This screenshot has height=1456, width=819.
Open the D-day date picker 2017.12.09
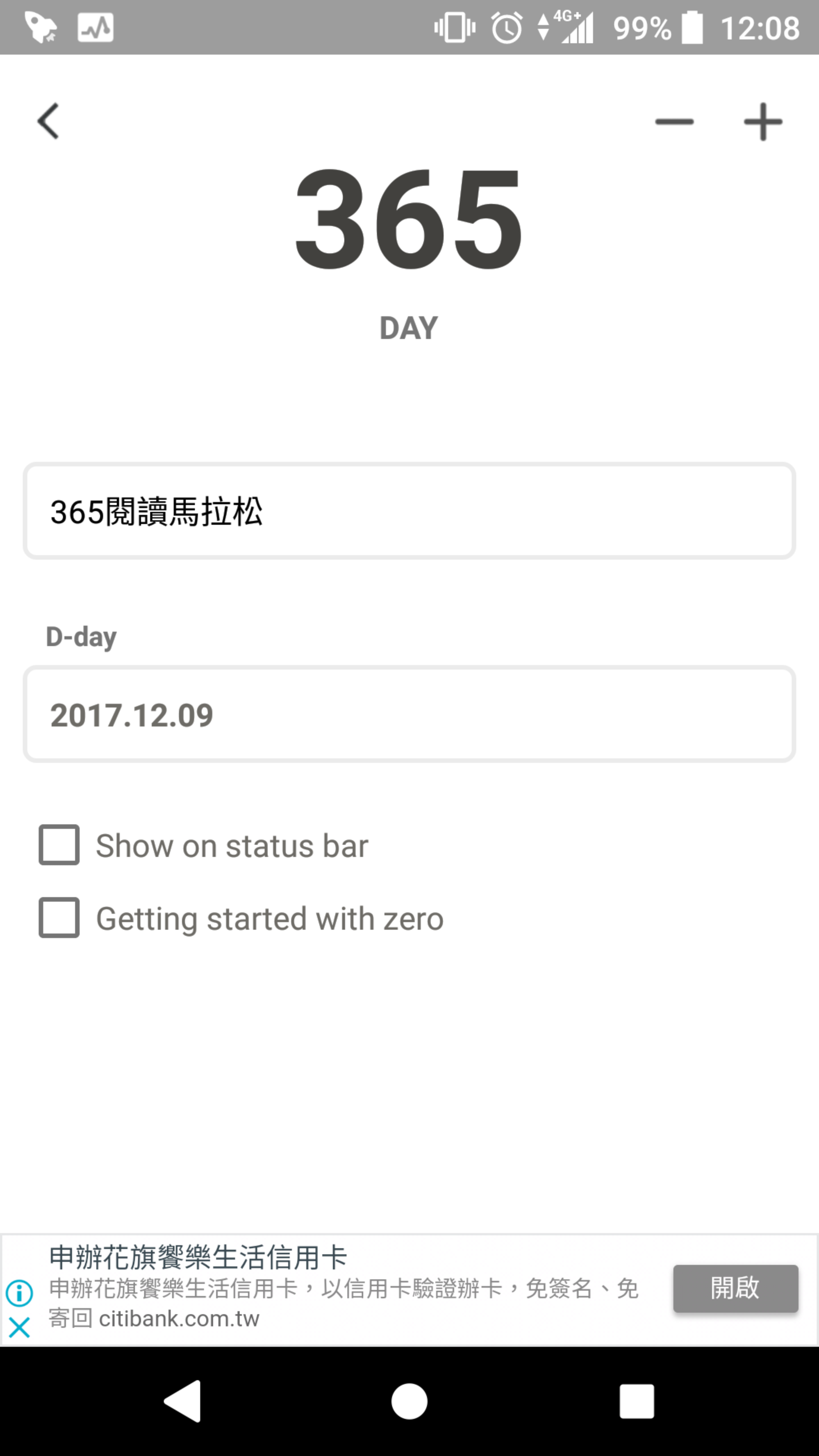tap(409, 714)
